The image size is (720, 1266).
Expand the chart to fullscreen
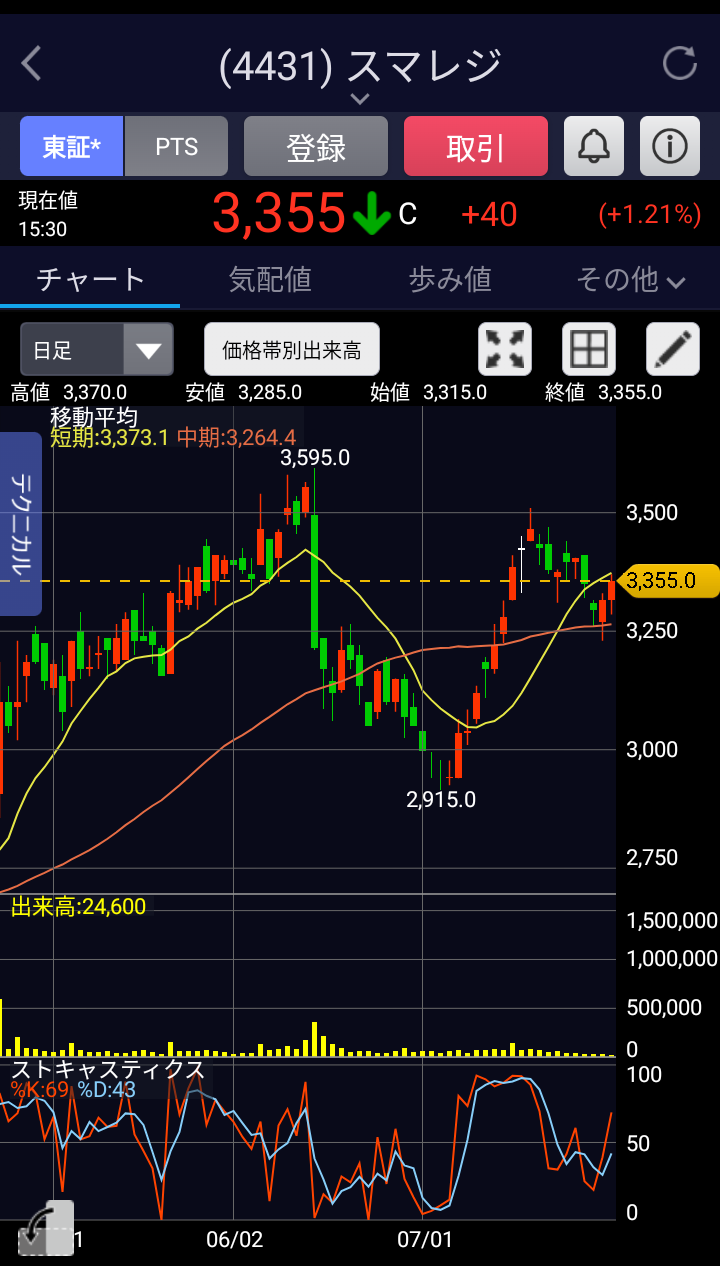505,349
